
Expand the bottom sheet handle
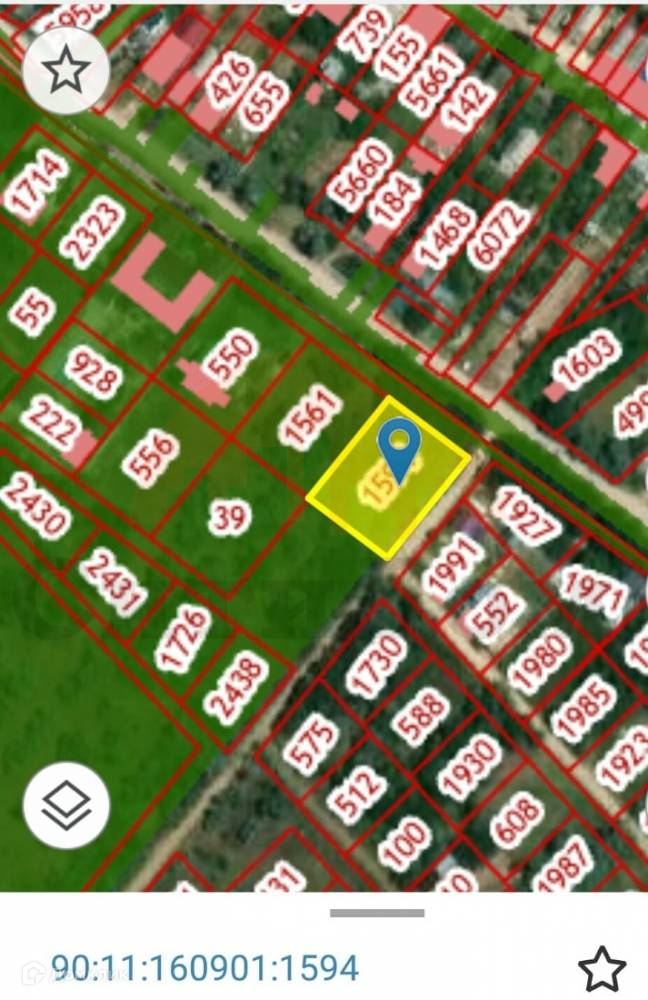point(377,912)
